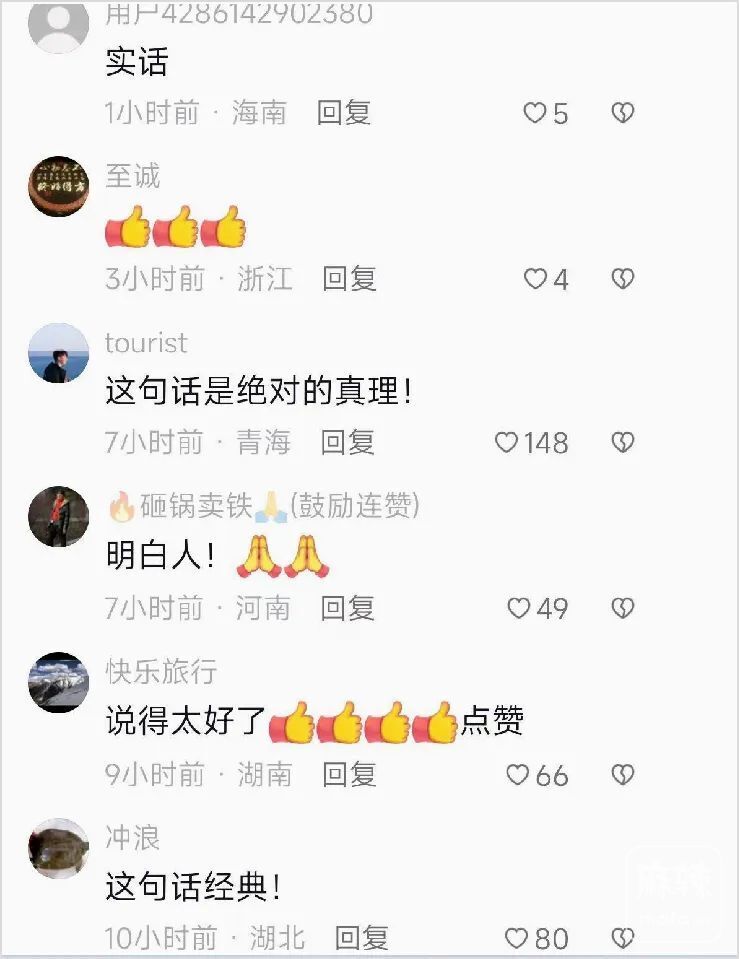Image resolution: width=739 pixels, height=959 pixels.
Task: Dislike the 实话 comment
Action: pos(623,114)
